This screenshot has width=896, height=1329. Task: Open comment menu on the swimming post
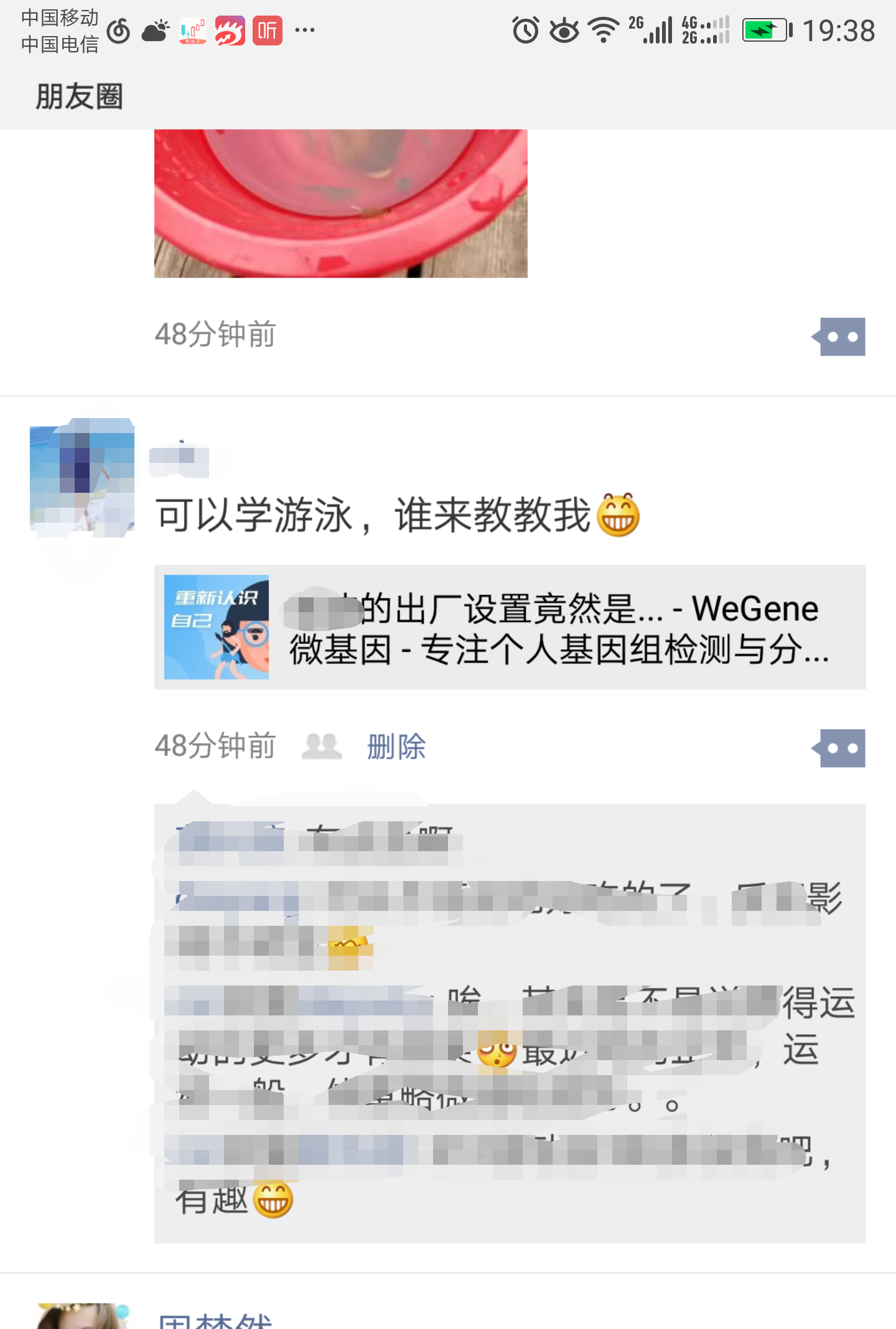click(x=841, y=748)
